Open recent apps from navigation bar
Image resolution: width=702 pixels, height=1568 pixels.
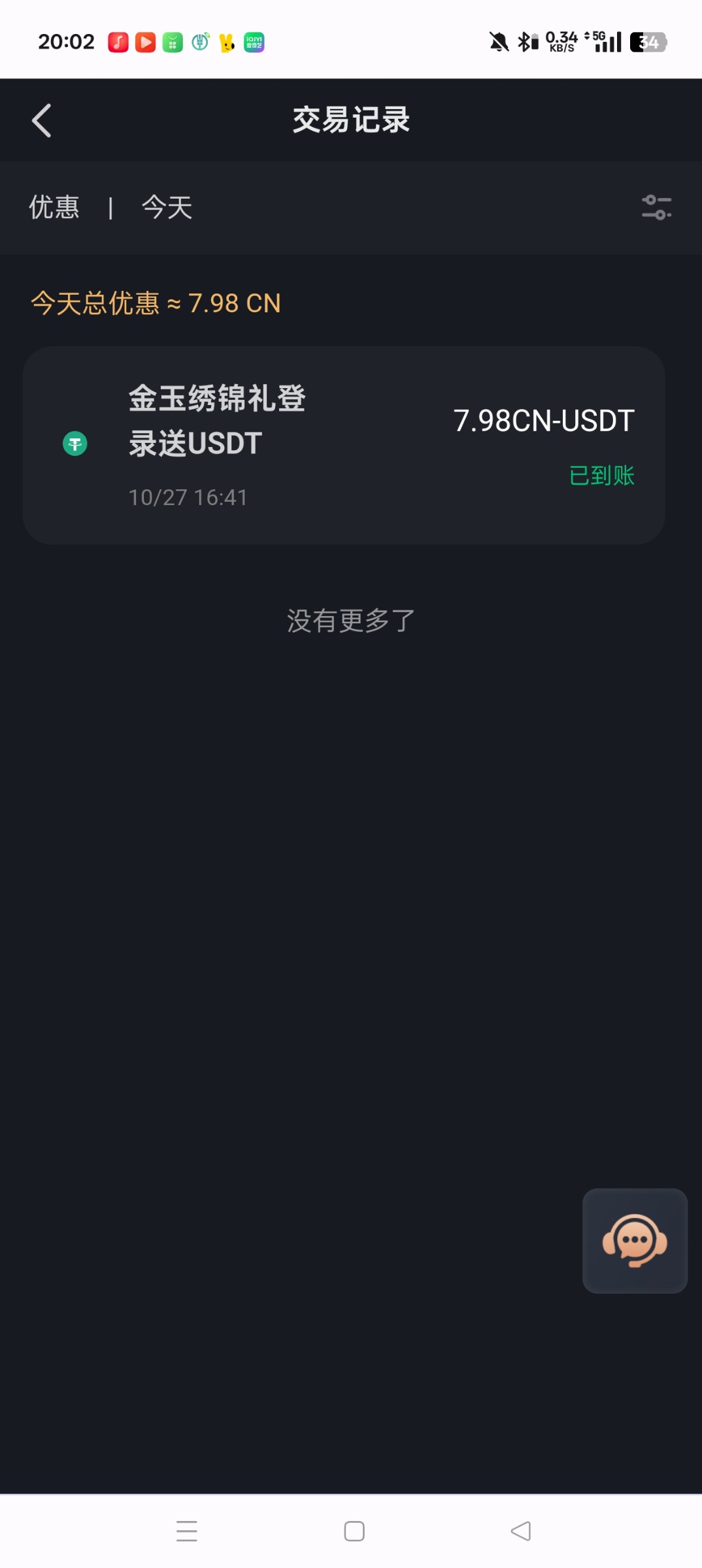pyautogui.click(x=187, y=1531)
